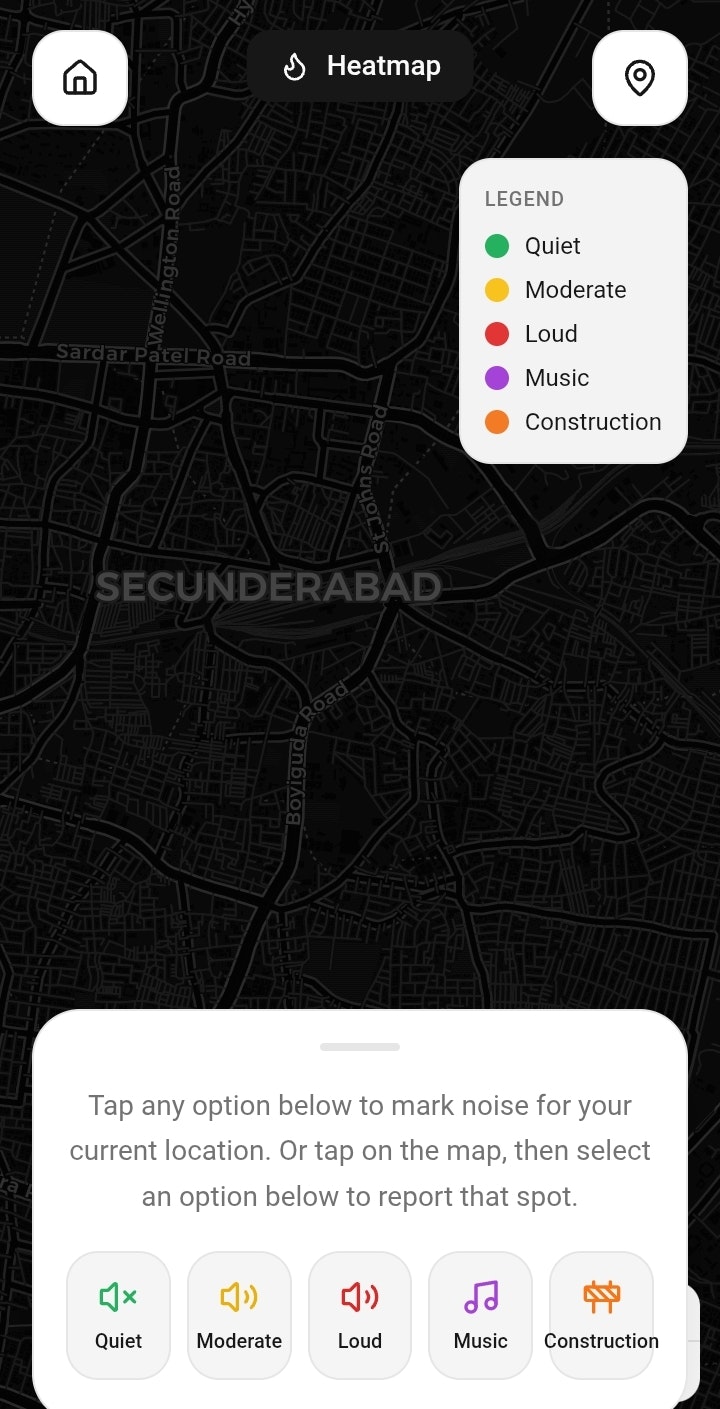Toggle the Quiet noise option

tap(118, 1315)
